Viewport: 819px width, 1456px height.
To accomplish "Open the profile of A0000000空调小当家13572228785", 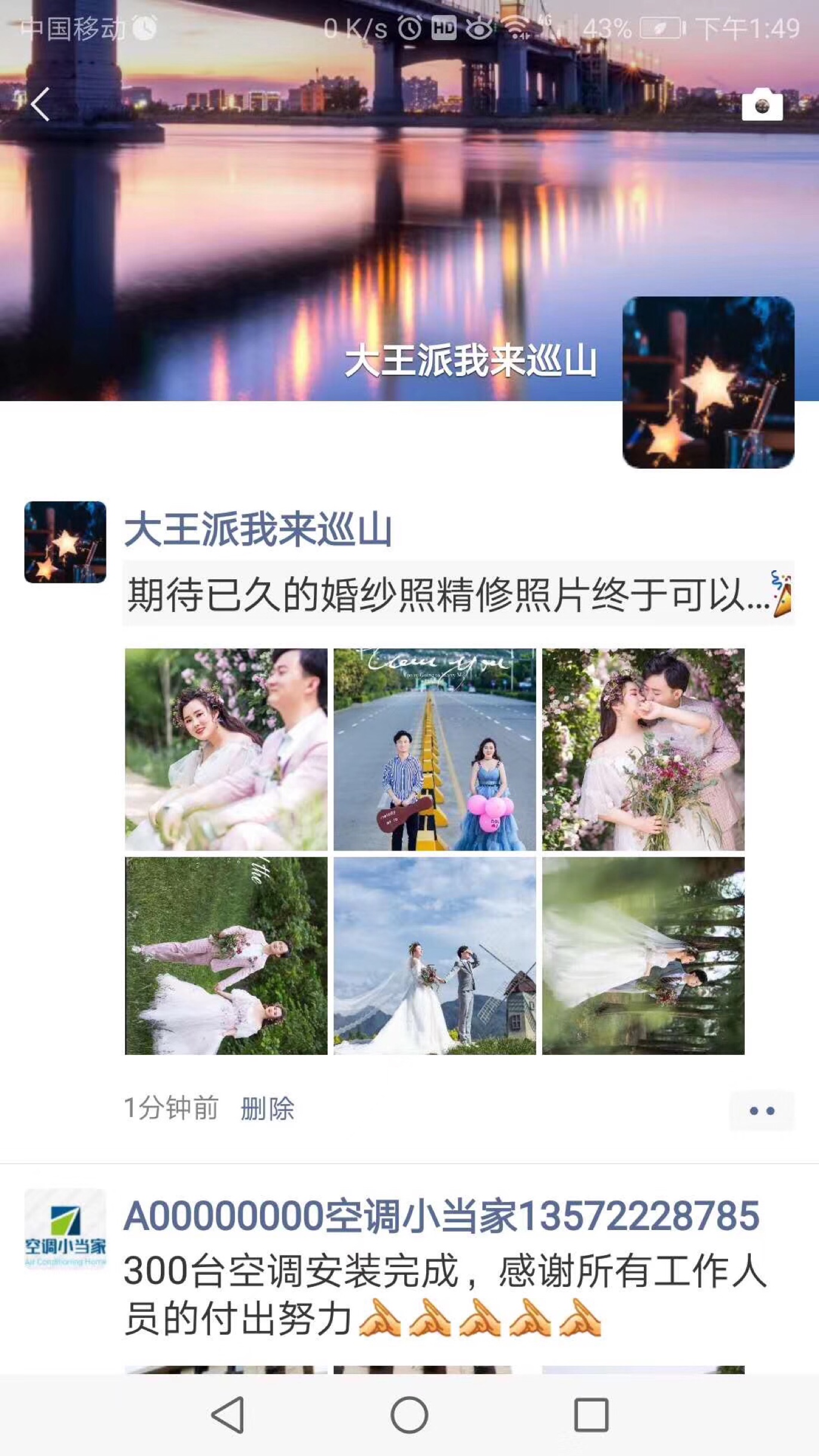I will coord(441,1216).
